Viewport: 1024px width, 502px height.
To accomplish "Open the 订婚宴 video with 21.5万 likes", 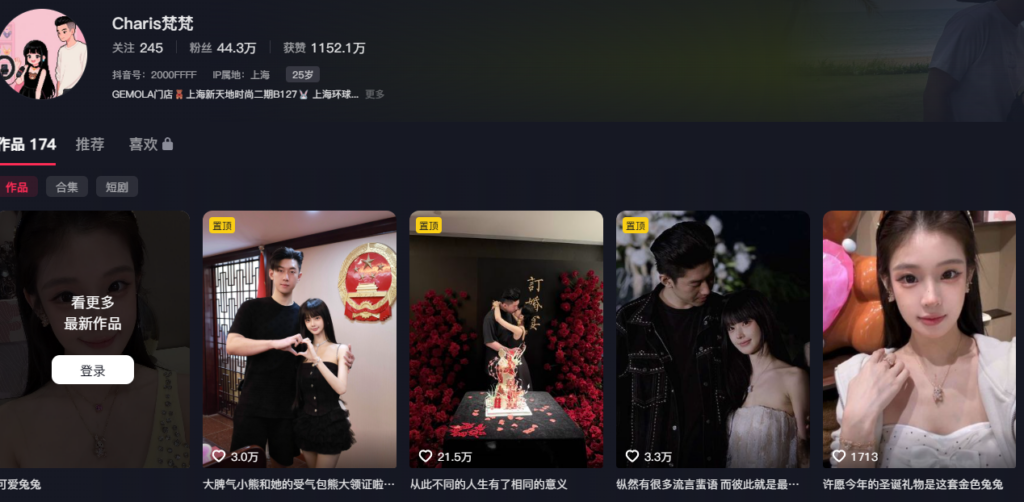I will pyautogui.click(x=506, y=340).
